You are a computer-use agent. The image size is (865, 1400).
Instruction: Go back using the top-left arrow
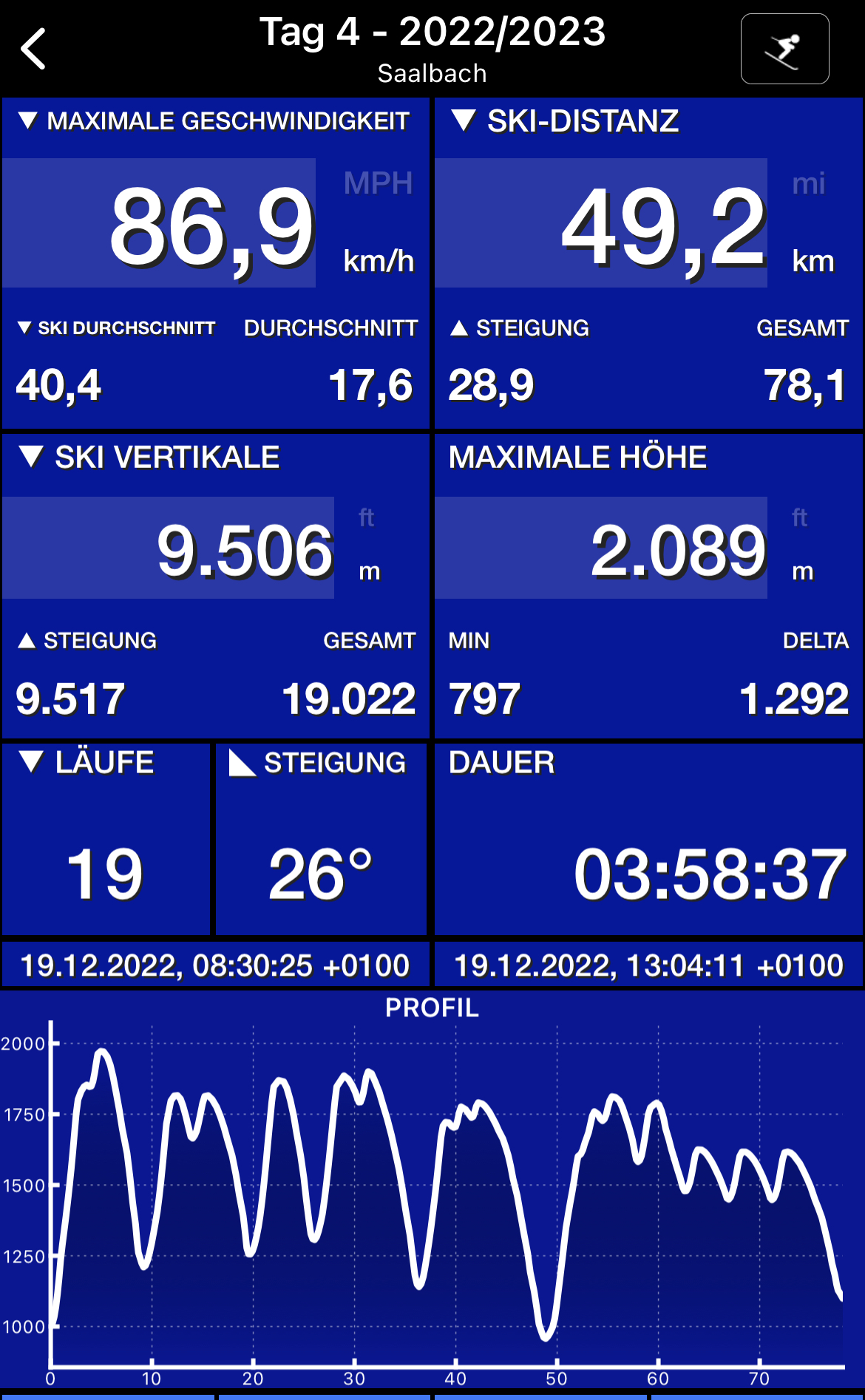click(34, 50)
